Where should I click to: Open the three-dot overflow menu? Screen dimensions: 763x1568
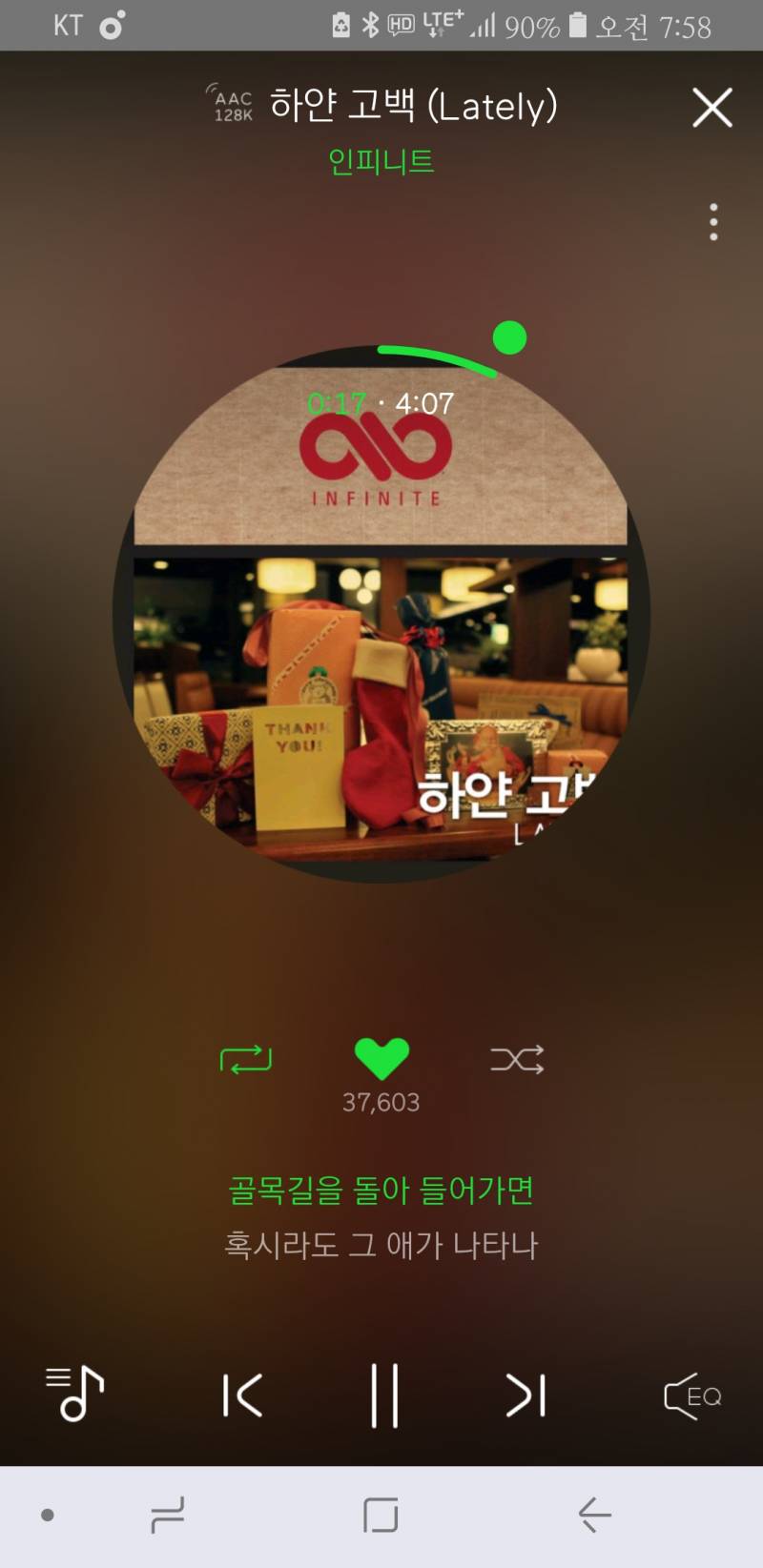point(713,222)
